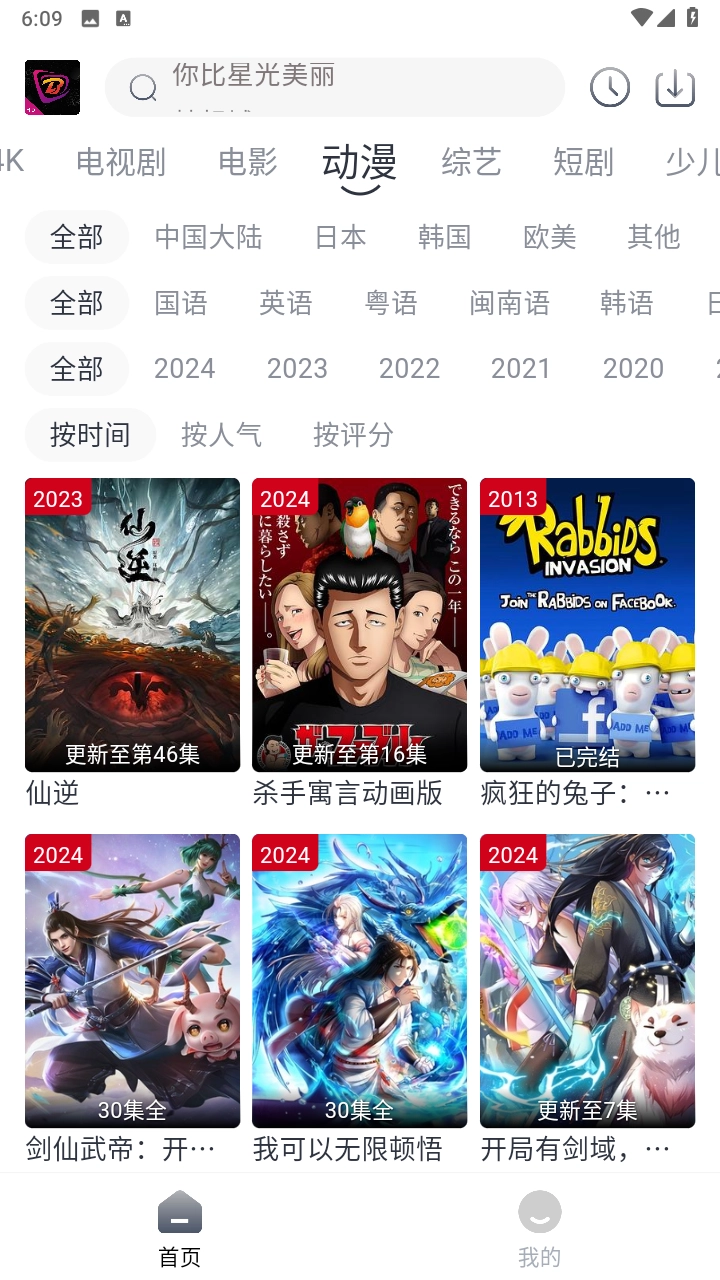Filter by region 中国大陆
Screen dimensions: 720x1280
coord(208,237)
